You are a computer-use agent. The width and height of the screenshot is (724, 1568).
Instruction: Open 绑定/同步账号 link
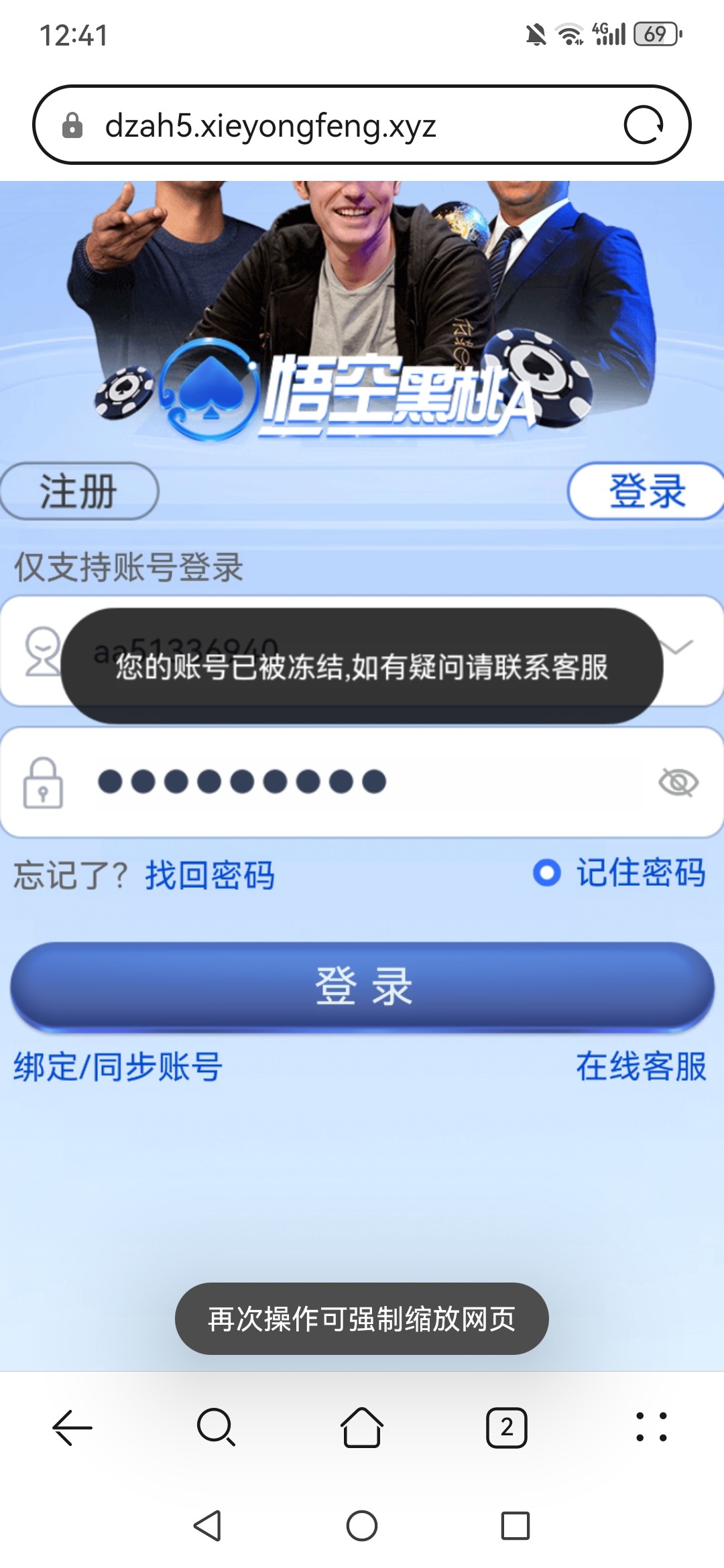[x=118, y=1067]
